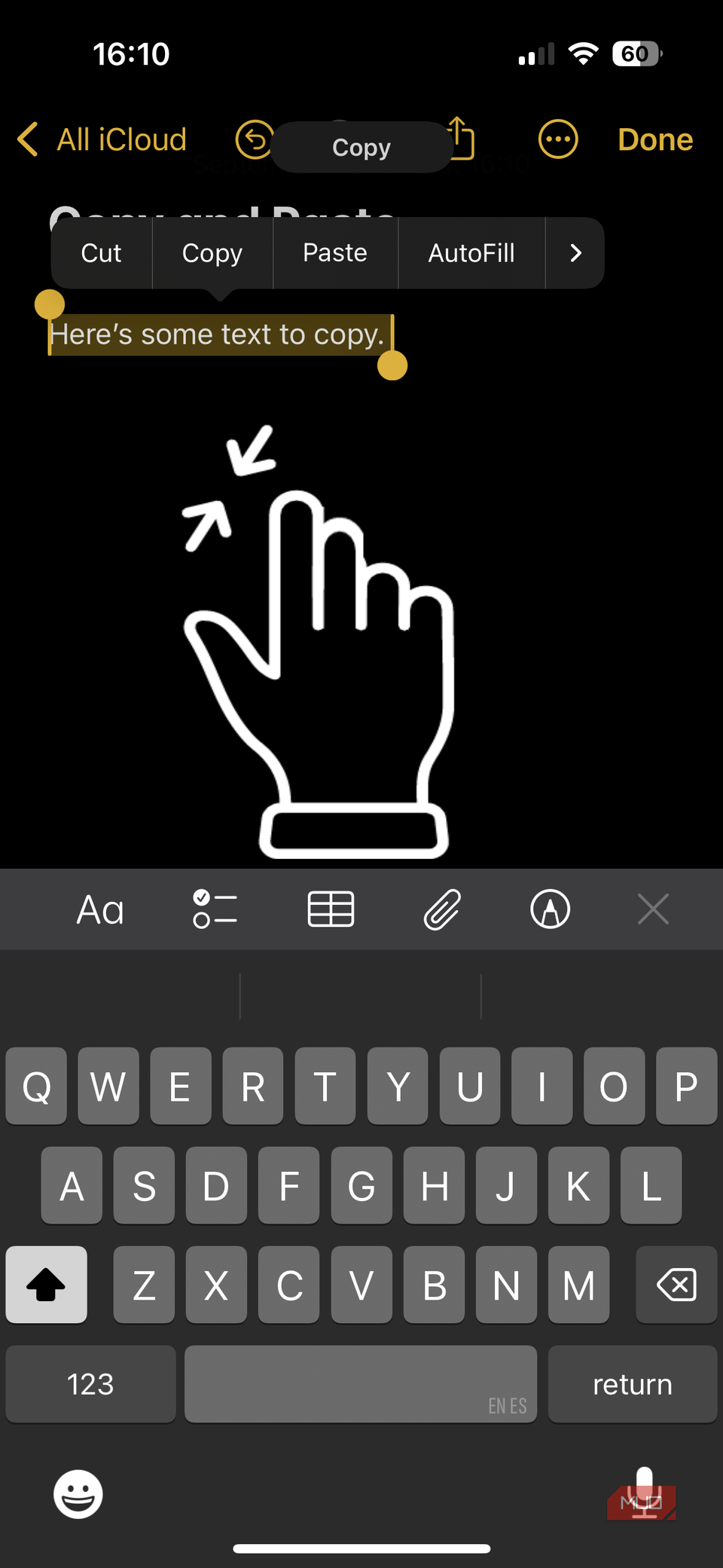
Task: Start dictation with the microphone
Action: [644, 1493]
